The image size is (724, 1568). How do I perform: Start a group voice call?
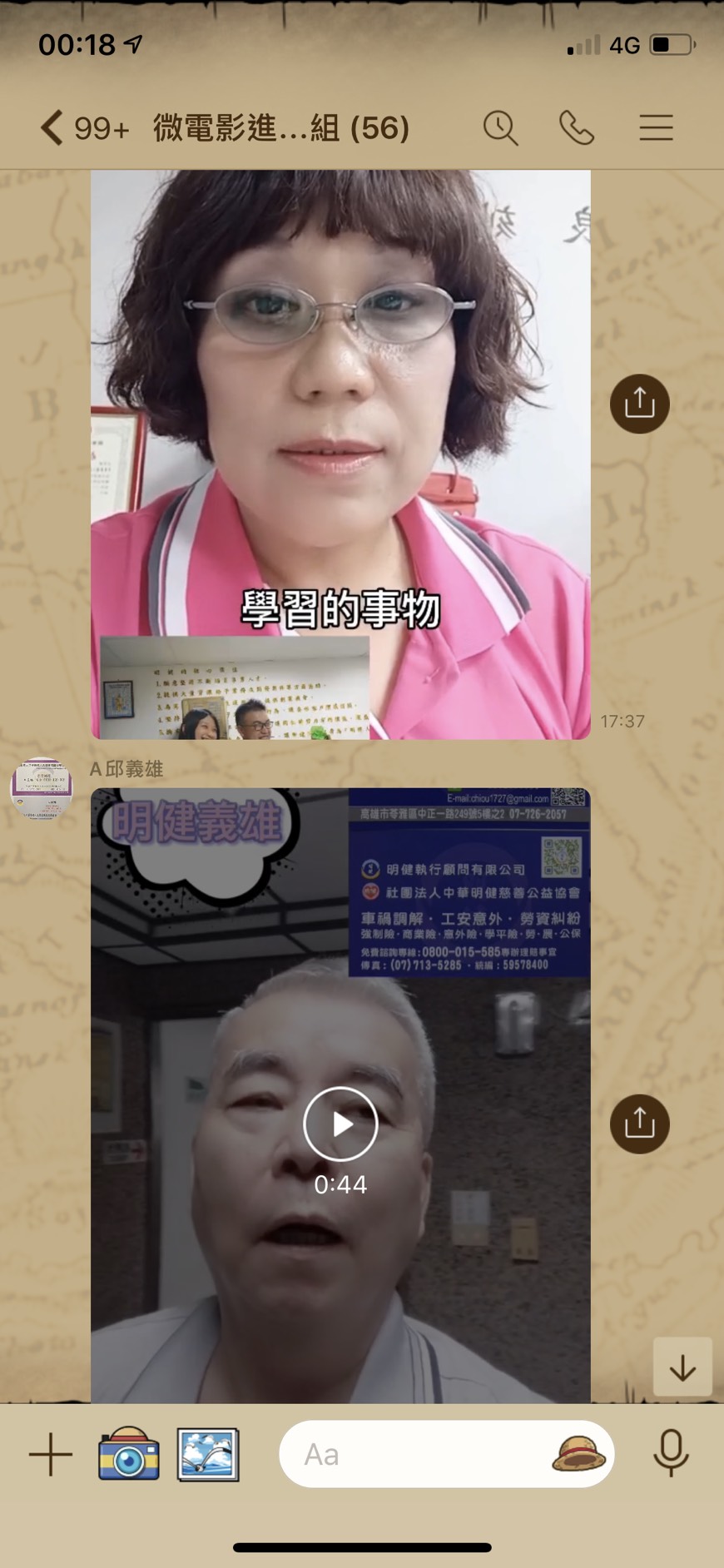click(577, 128)
